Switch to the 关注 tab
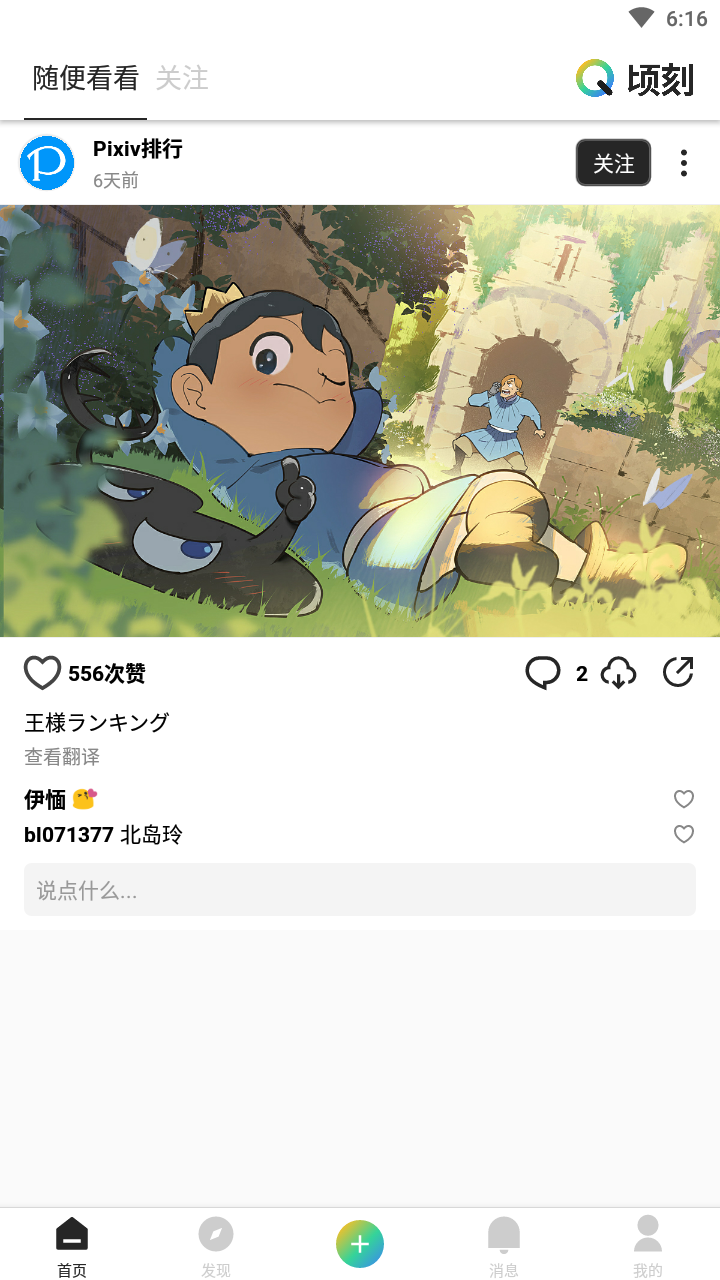This screenshot has width=720, height=1280. pyautogui.click(x=182, y=78)
